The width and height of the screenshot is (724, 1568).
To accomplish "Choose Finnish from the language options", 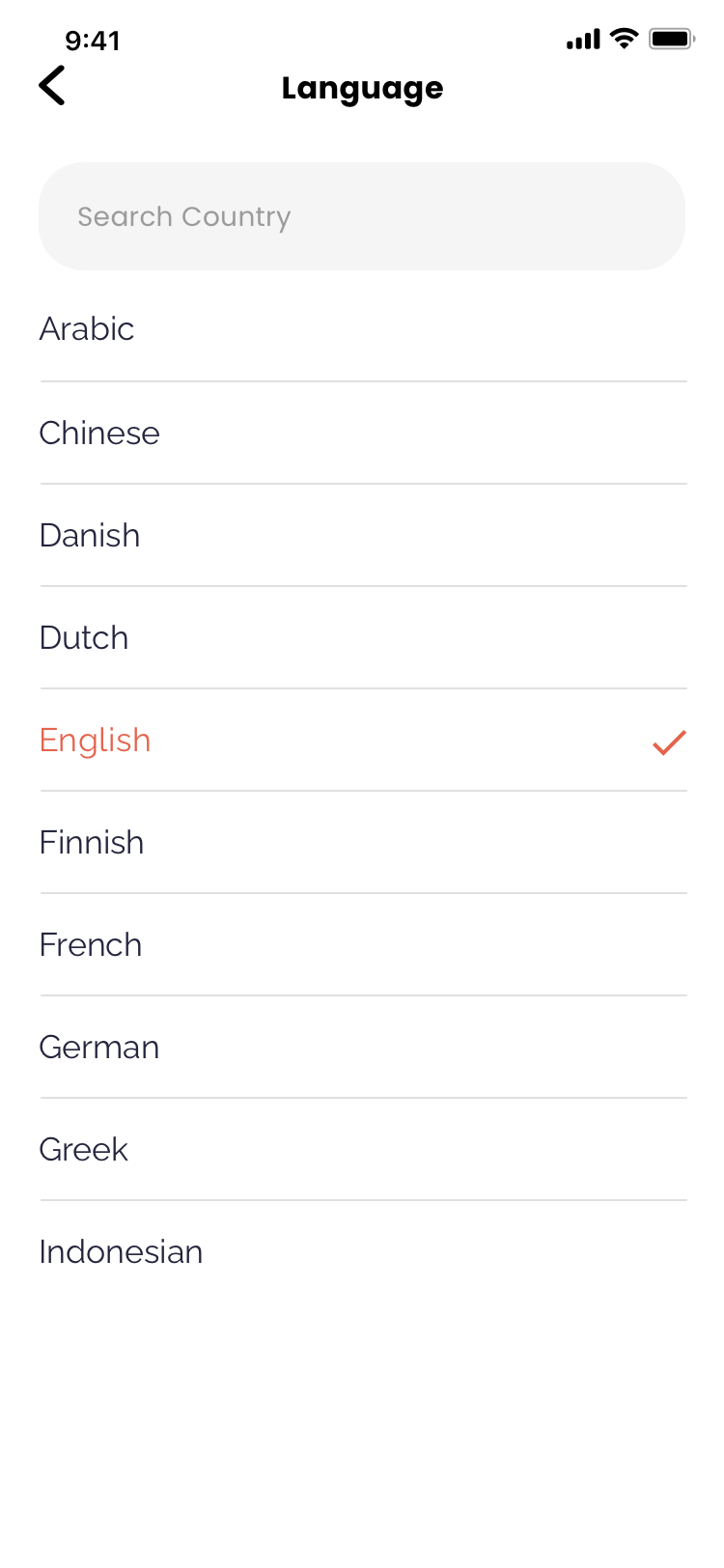I will click(92, 842).
